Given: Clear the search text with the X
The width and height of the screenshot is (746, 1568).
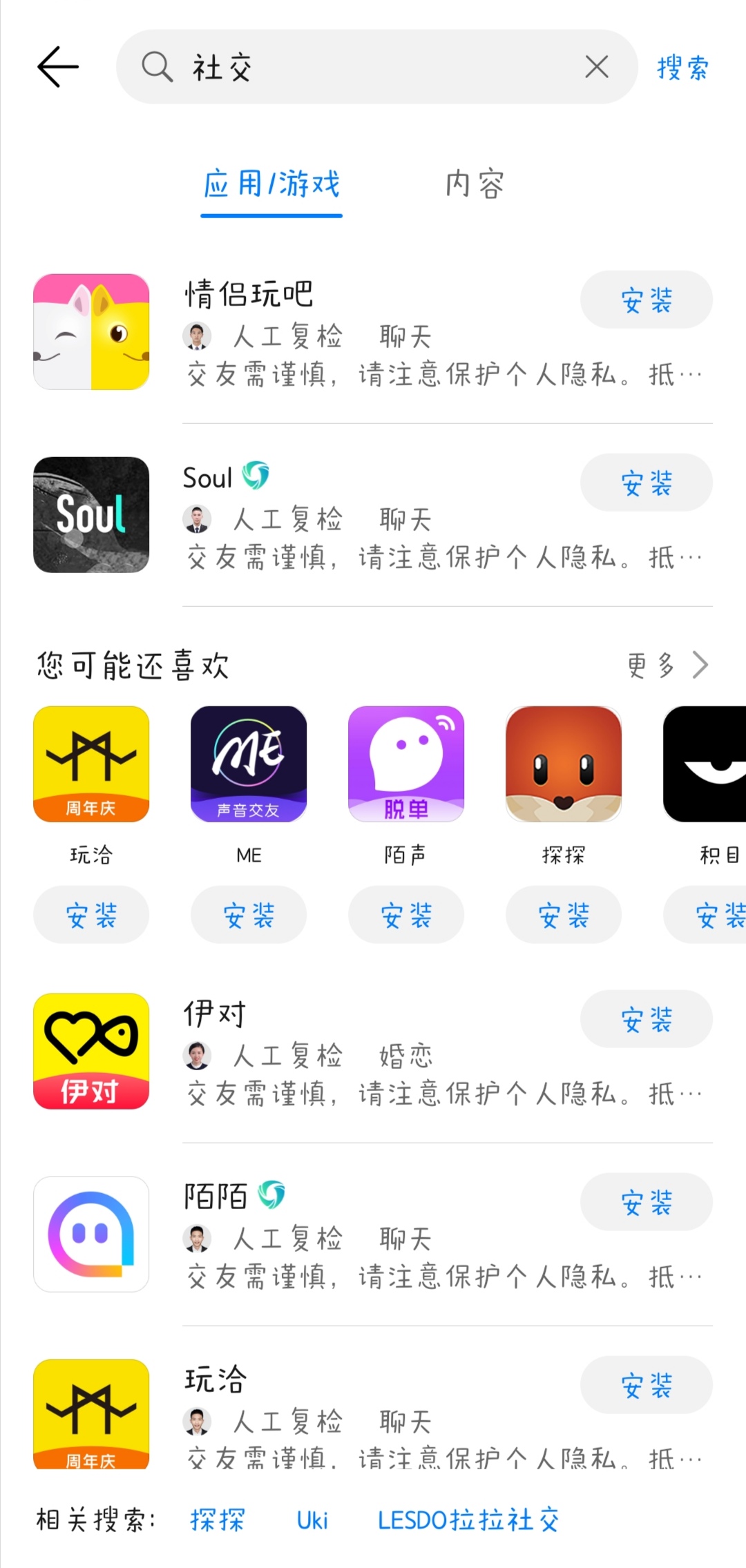Looking at the screenshot, I should click(597, 67).
